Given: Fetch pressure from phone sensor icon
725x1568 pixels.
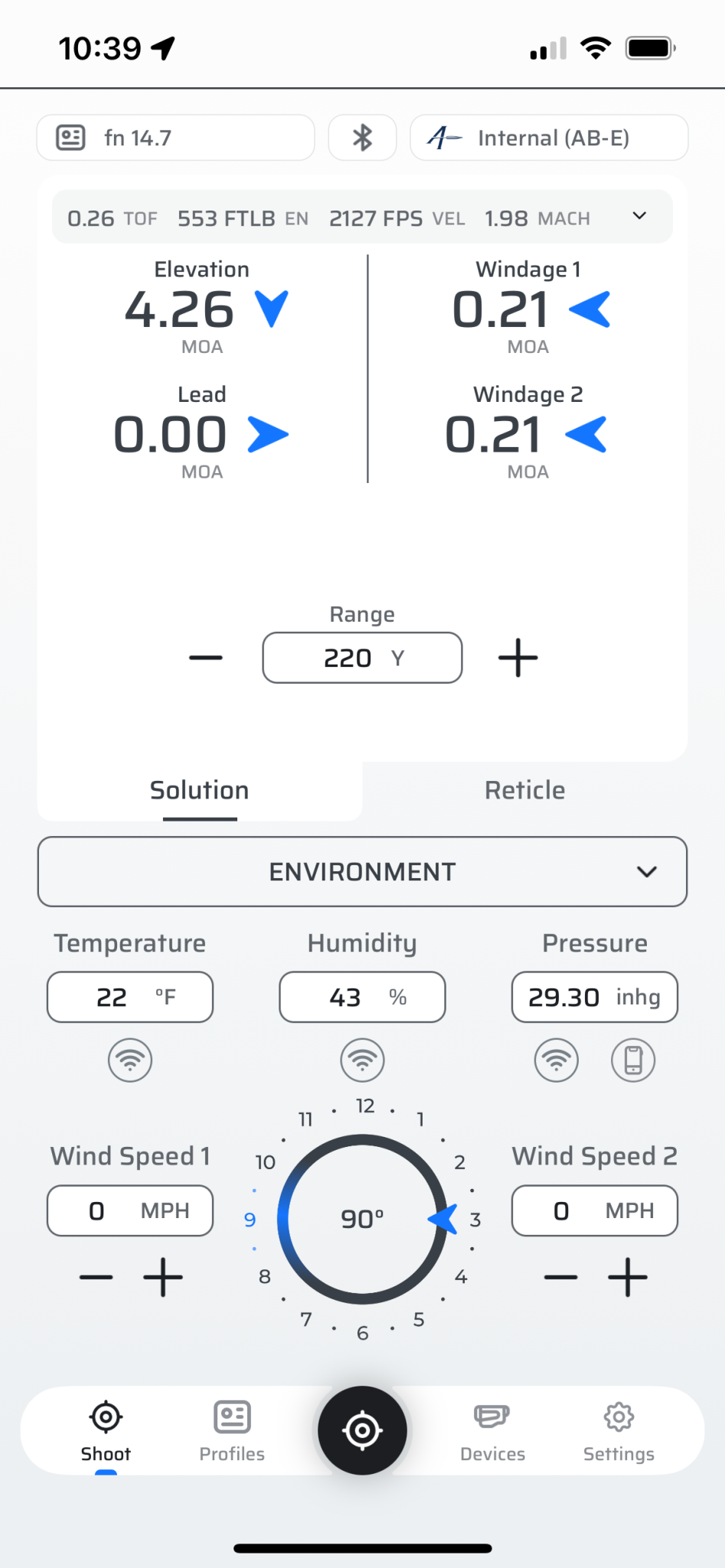Looking at the screenshot, I should [633, 1060].
